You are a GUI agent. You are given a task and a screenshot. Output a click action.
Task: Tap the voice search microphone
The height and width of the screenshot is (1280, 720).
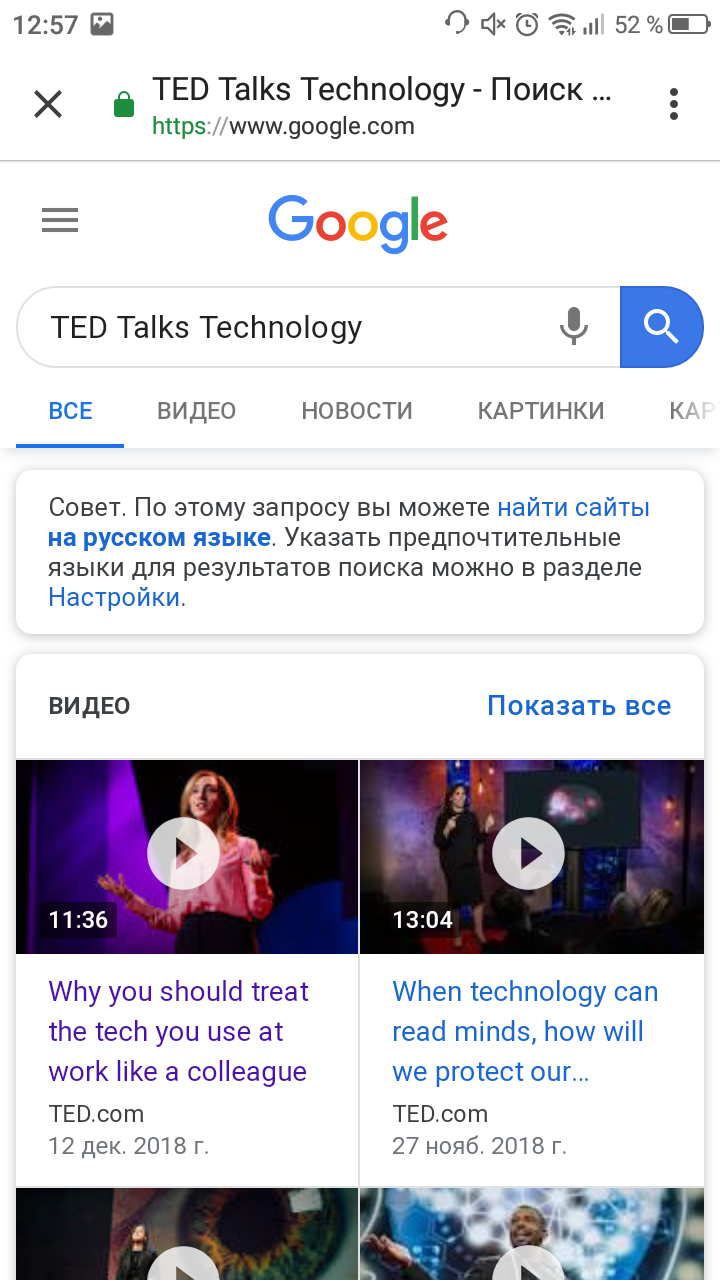(574, 327)
